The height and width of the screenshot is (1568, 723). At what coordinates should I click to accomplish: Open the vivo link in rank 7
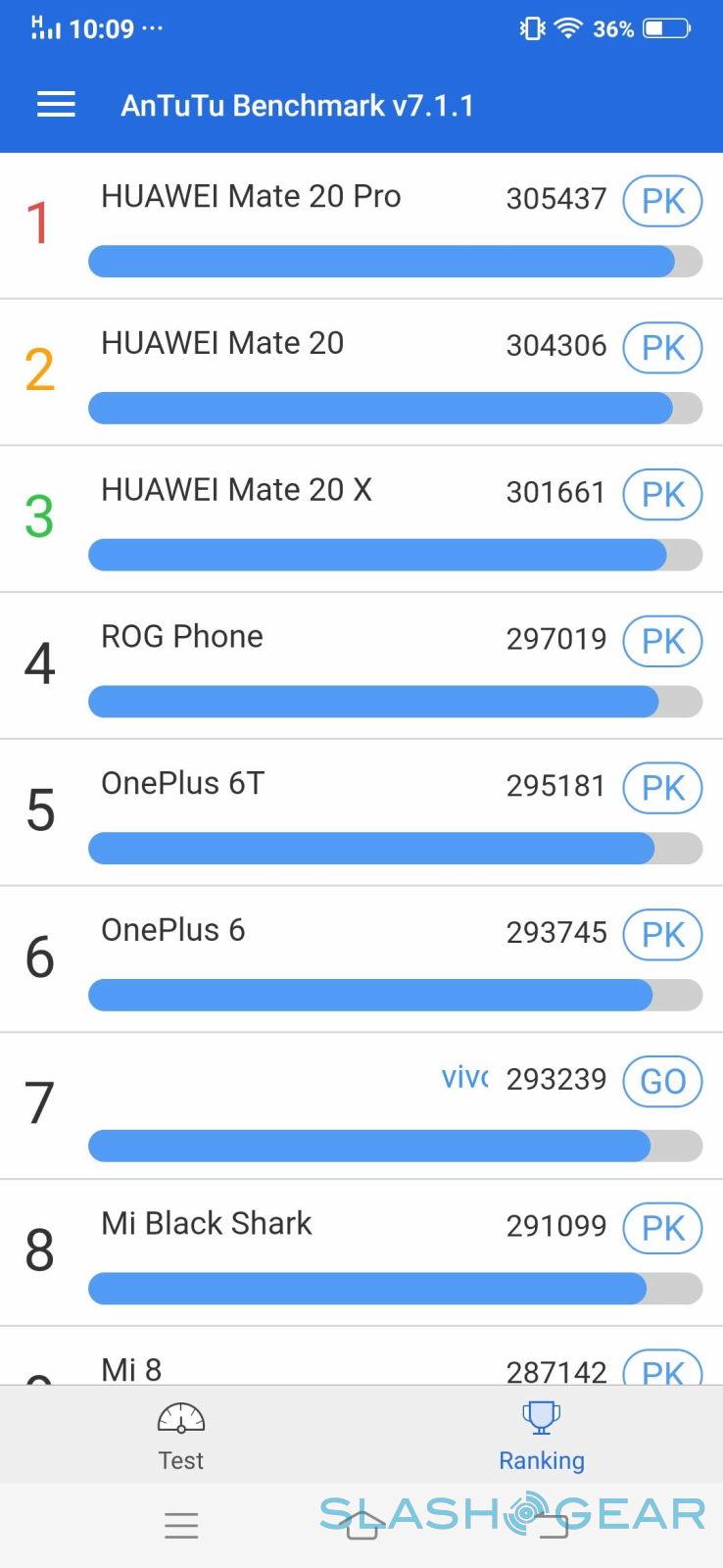(464, 1078)
